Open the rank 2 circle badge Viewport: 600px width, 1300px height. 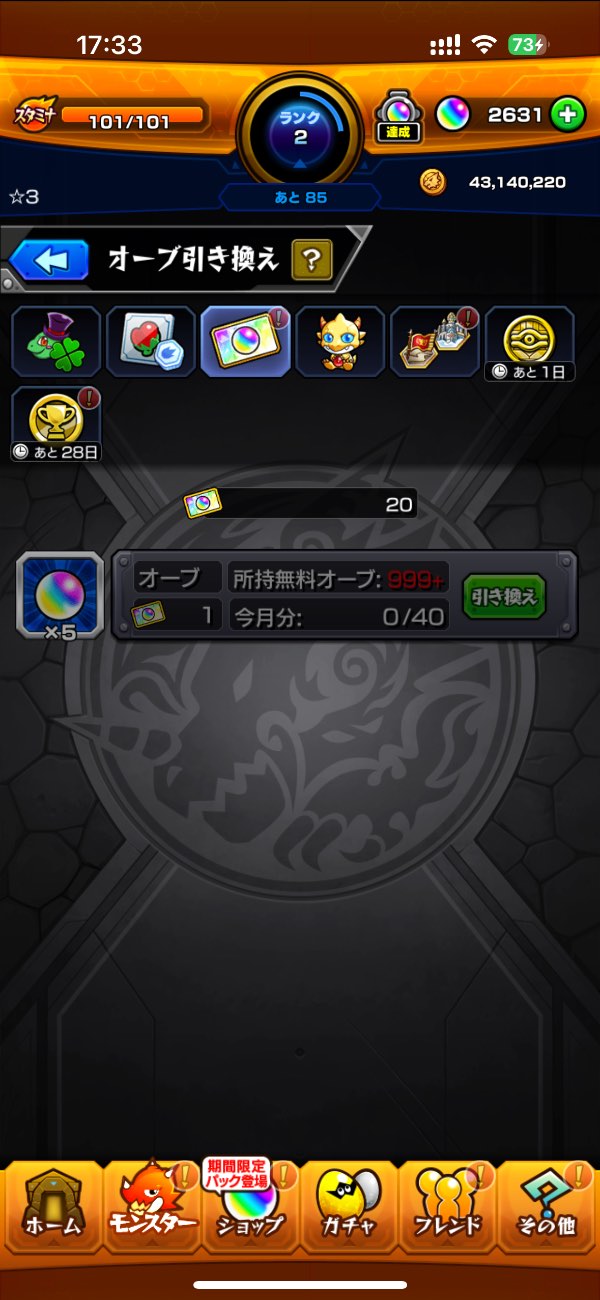click(x=299, y=130)
